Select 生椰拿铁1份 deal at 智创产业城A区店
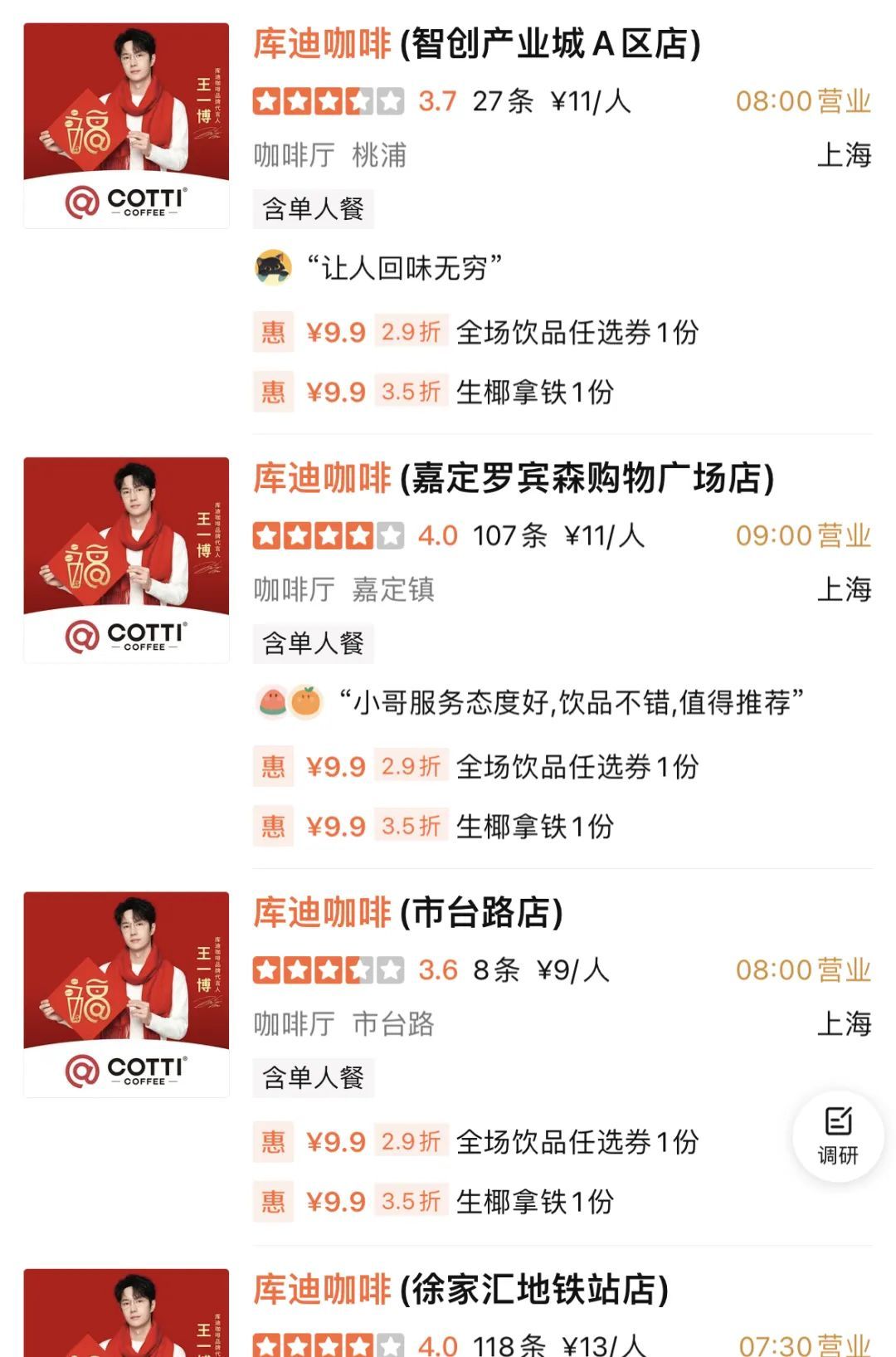Image resolution: width=896 pixels, height=1357 pixels. tap(534, 393)
